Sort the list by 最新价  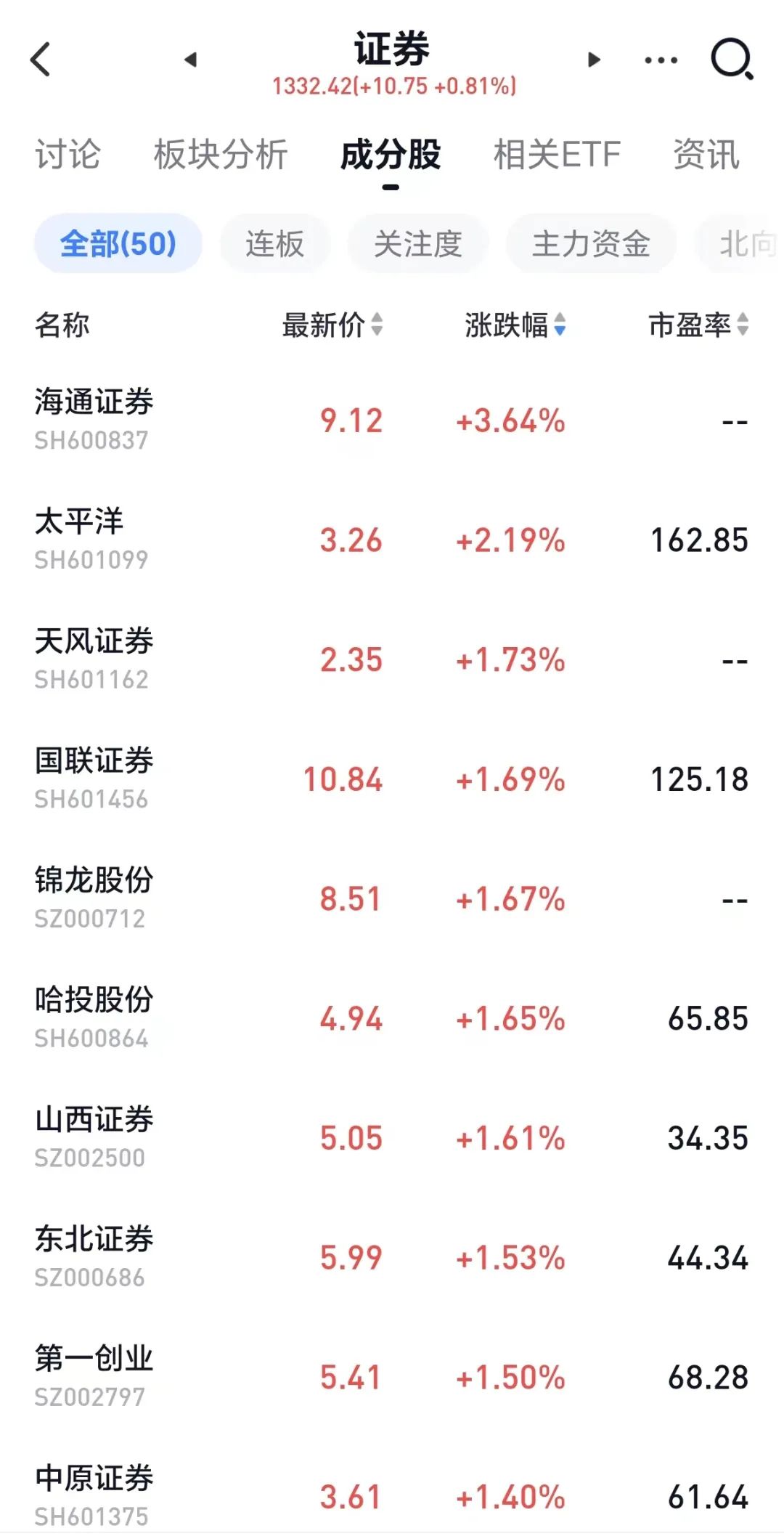point(332,325)
